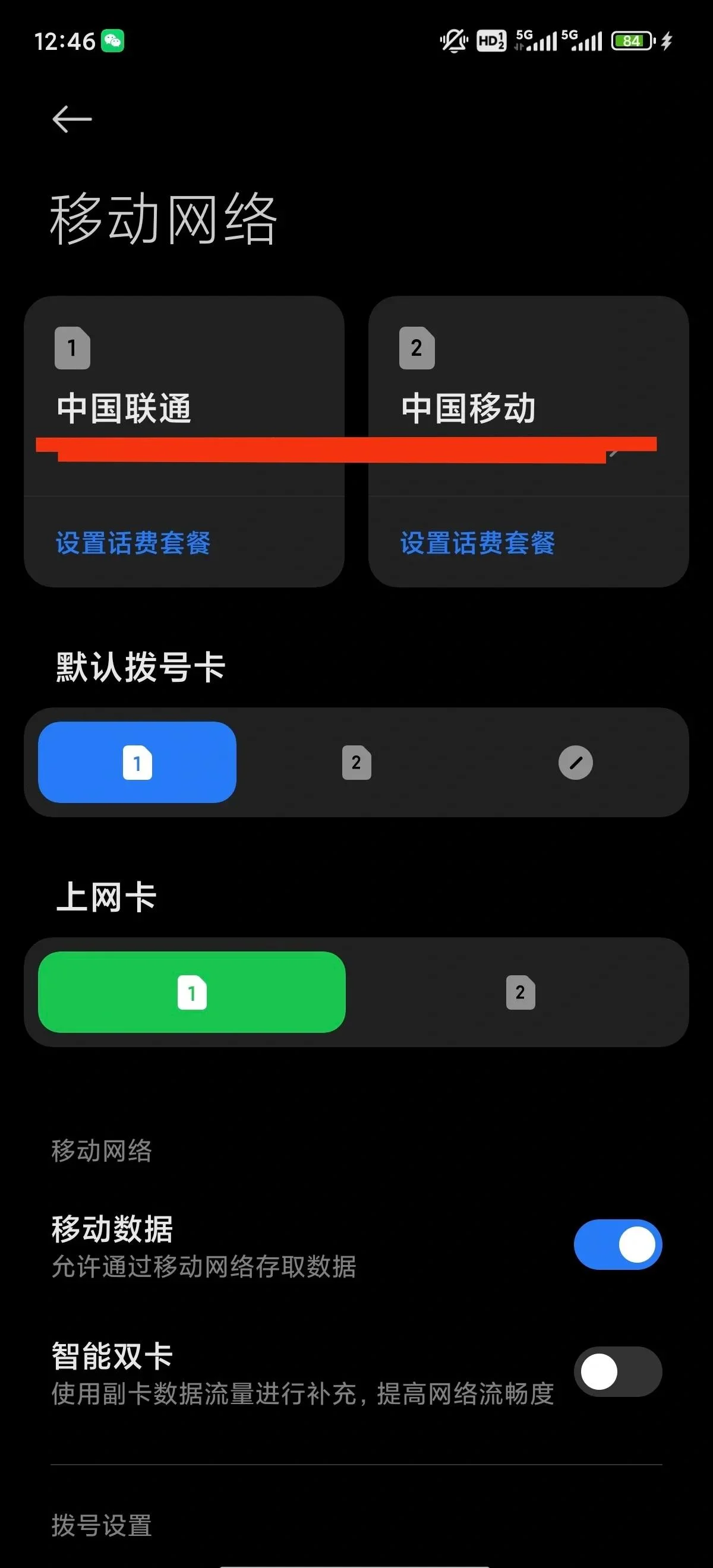
Task: Disable the 移动数据 switch
Action: (x=617, y=1245)
